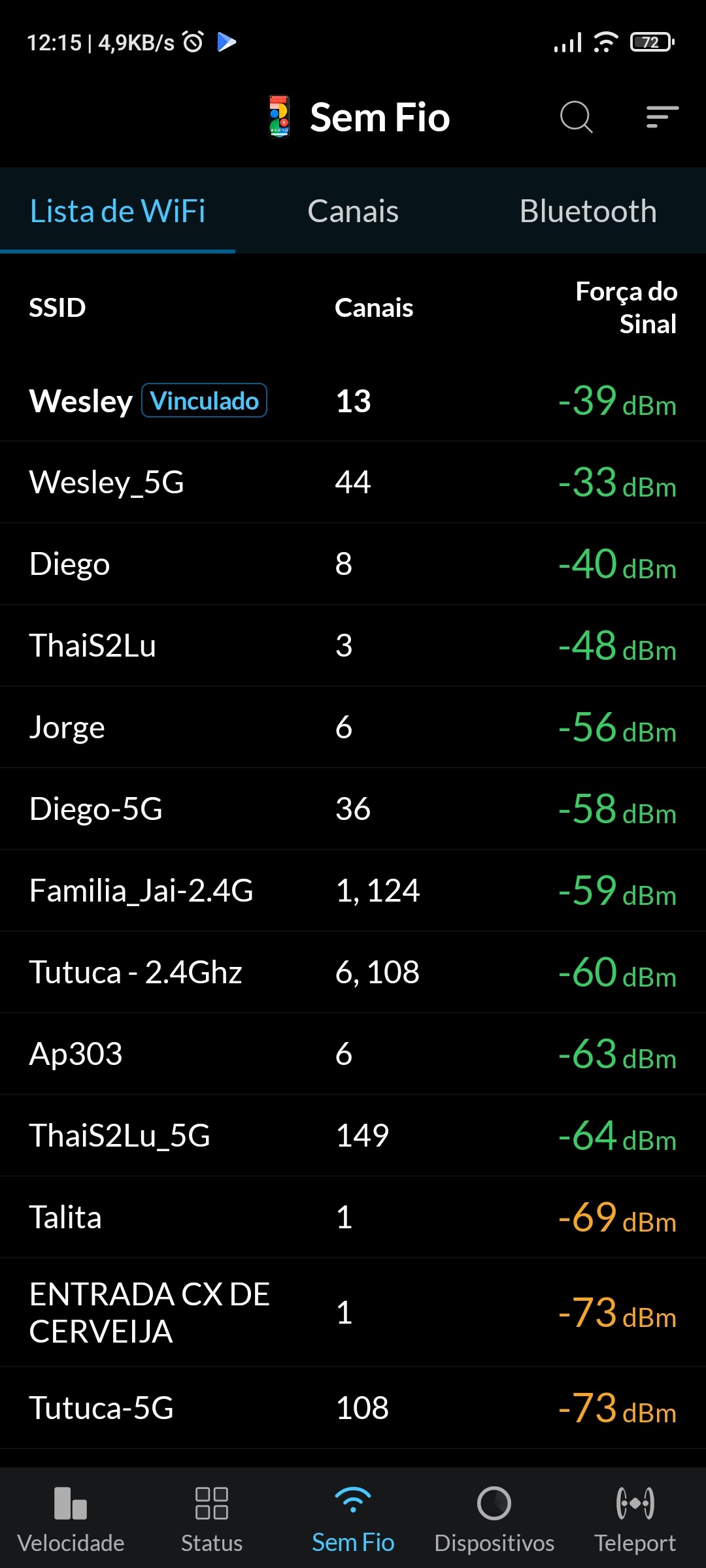Open the search icon
The image size is (706, 1568).
tap(576, 117)
